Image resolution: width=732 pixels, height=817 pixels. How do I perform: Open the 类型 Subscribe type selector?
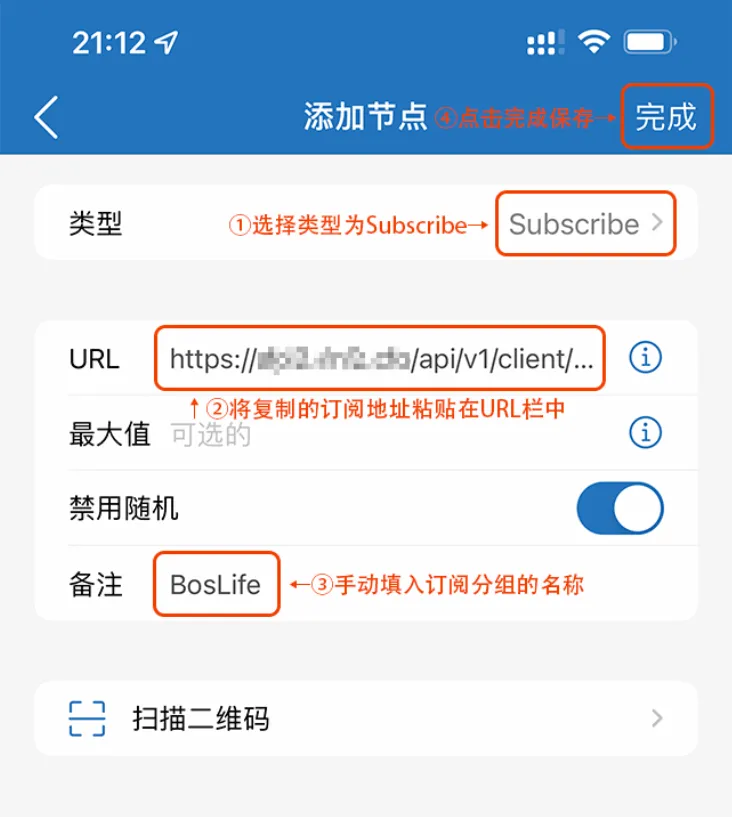coord(573,224)
